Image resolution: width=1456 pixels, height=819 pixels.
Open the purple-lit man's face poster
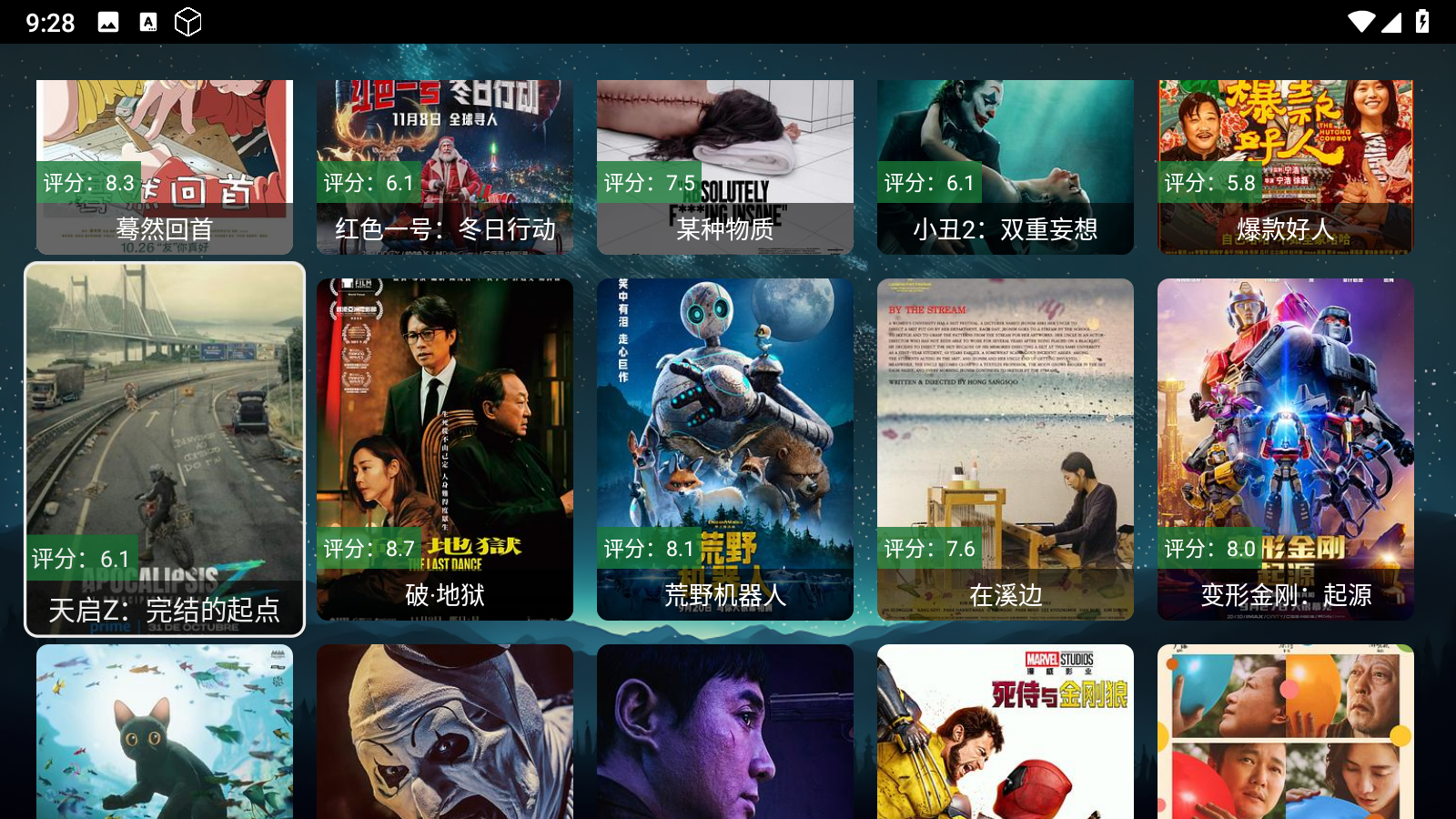point(725,733)
